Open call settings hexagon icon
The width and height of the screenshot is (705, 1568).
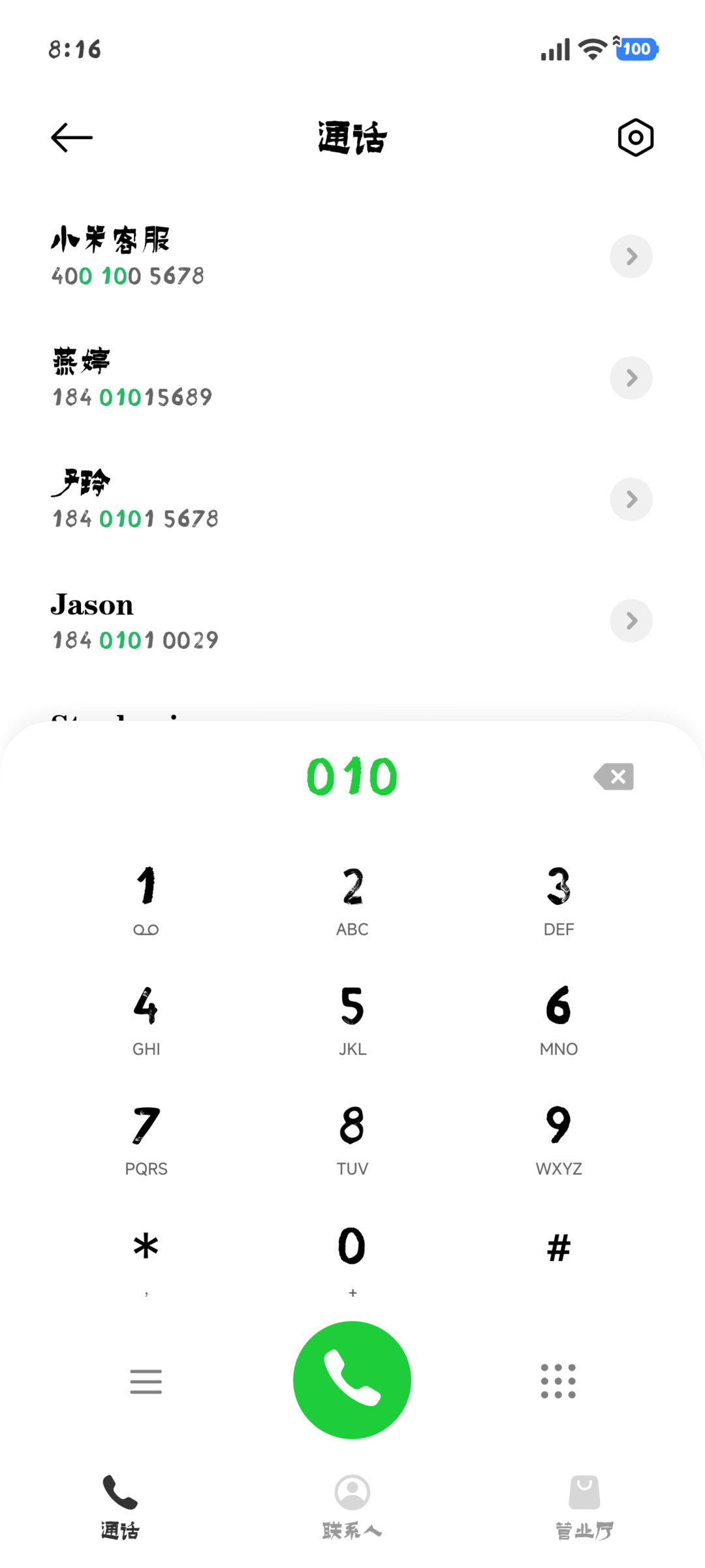click(635, 138)
